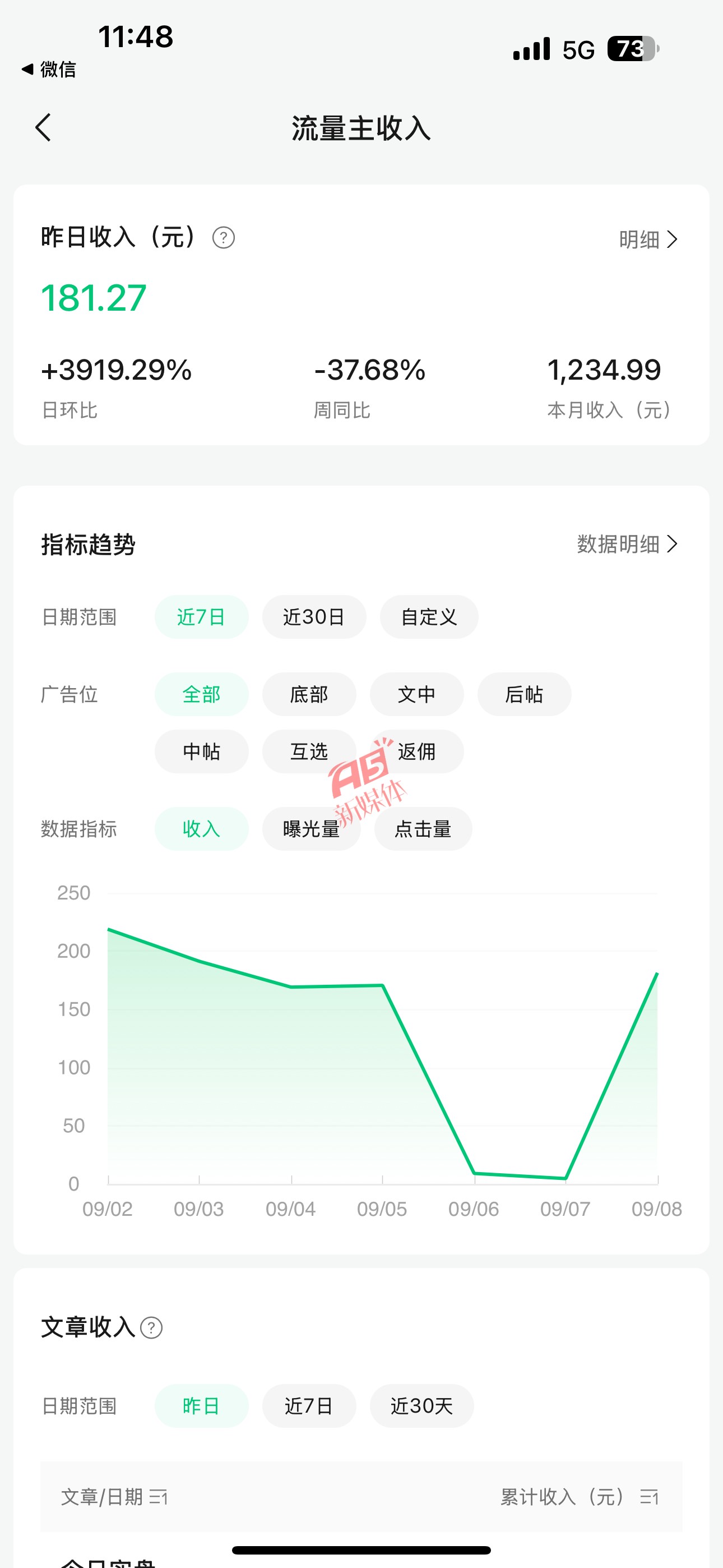
Task: Go back from the 流量主收入 page
Action: point(43,128)
